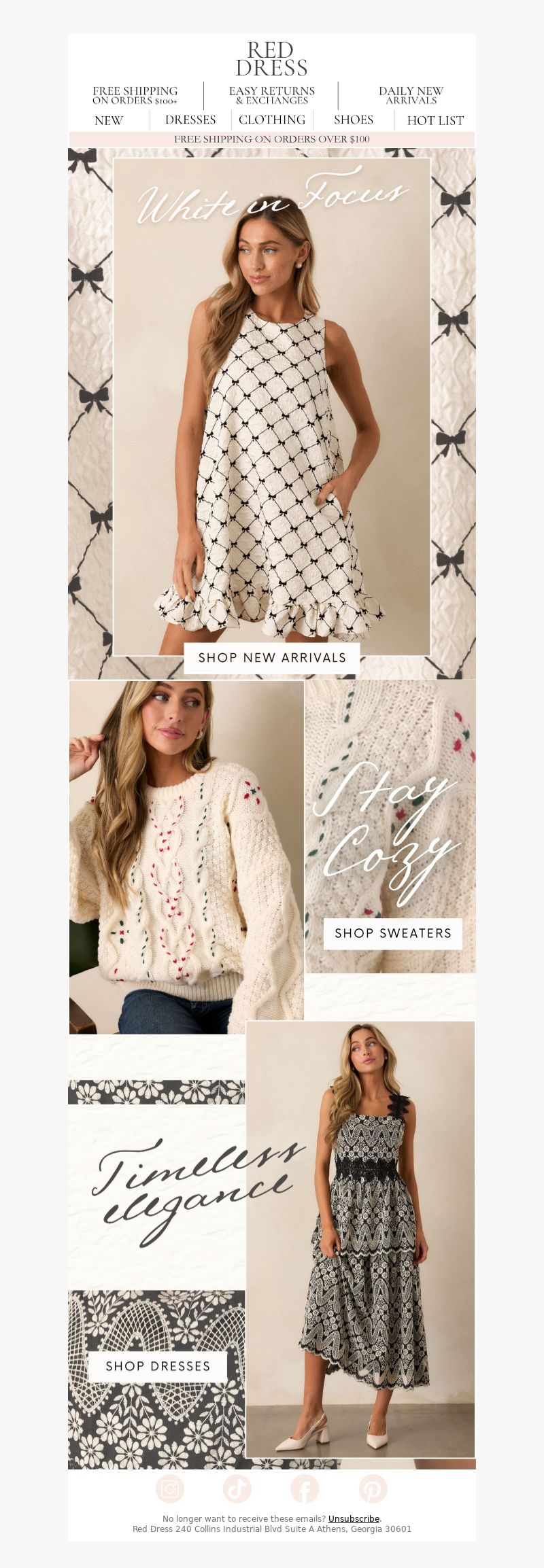This screenshot has height=1568, width=544.
Task: Visit the Red Dress Facebook page
Action: coord(305,1488)
